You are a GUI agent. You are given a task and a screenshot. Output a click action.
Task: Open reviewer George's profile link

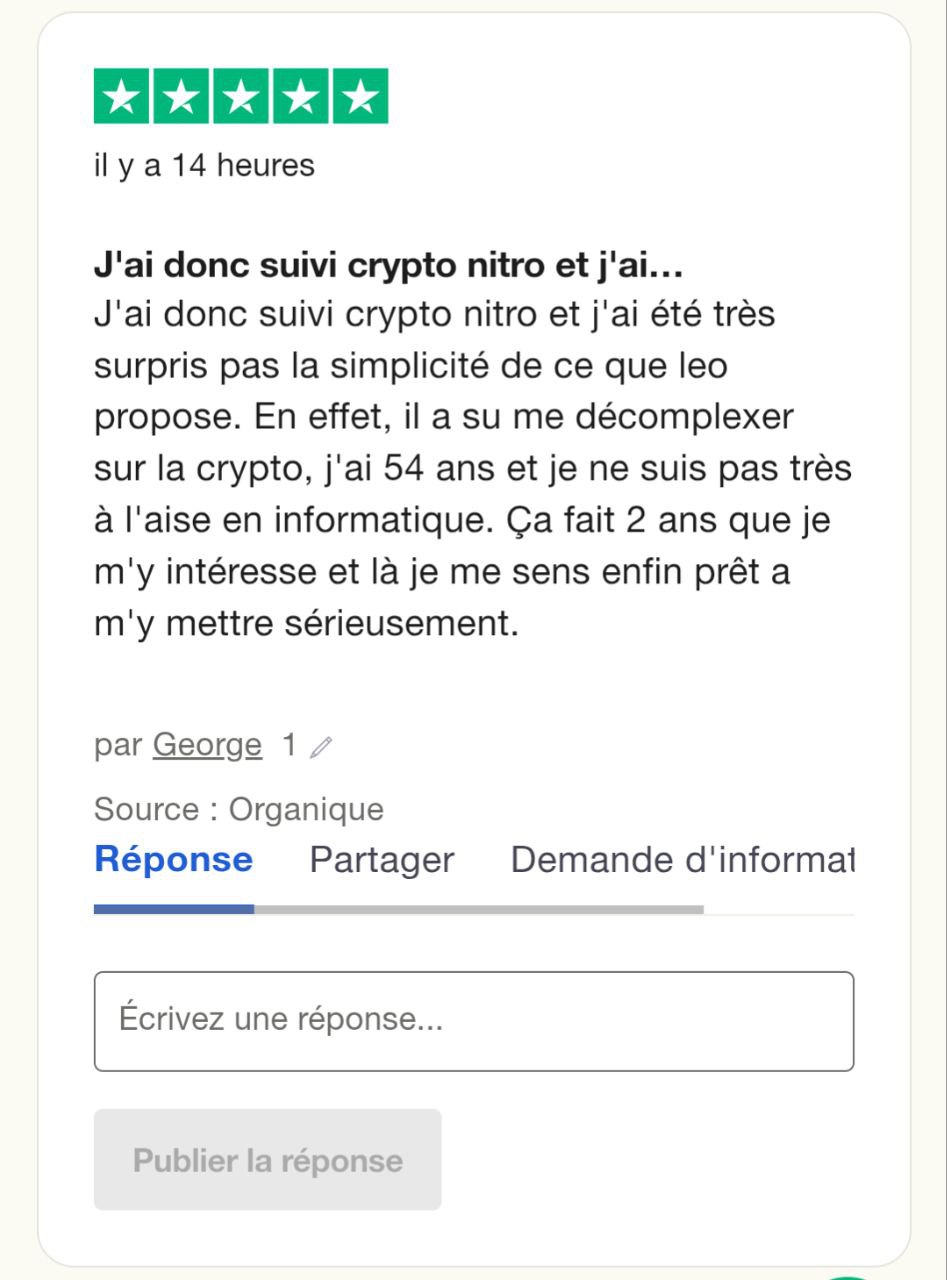207,745
